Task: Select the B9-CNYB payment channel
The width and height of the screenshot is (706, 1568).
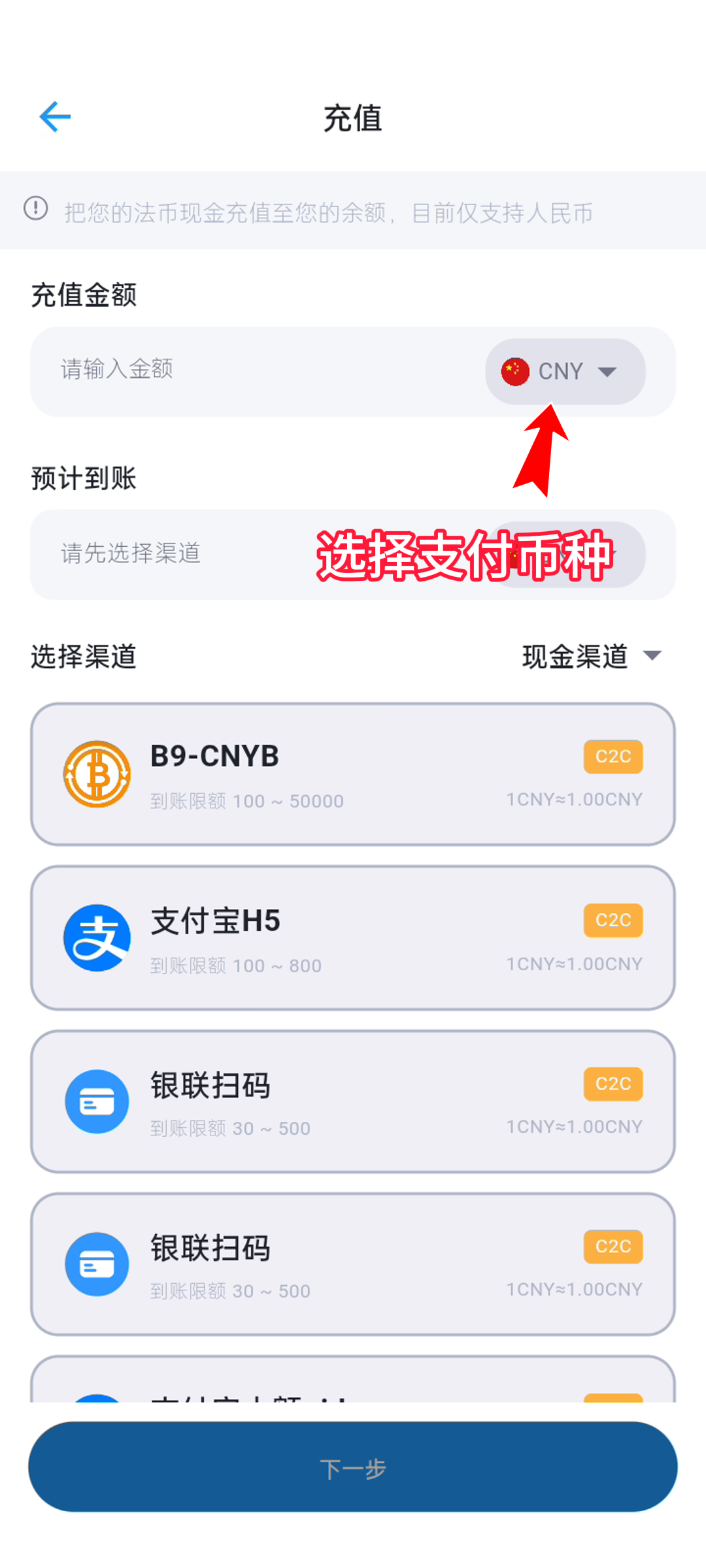Action: (353, 774)
